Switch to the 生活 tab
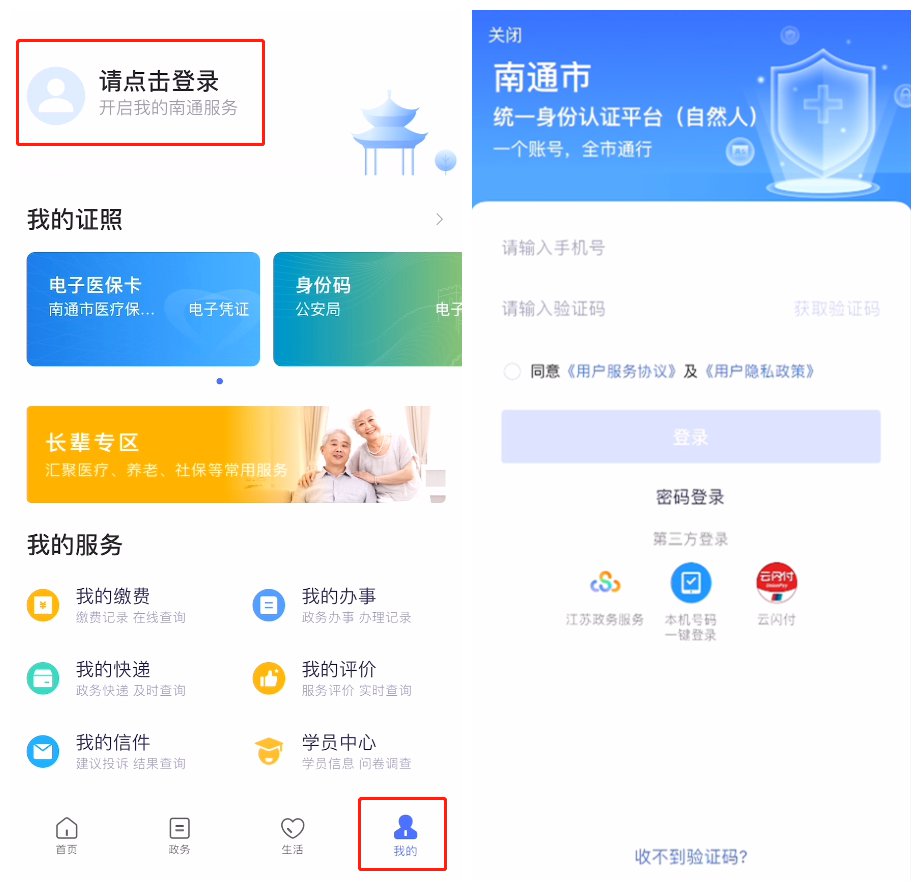 tap(292, 835)
